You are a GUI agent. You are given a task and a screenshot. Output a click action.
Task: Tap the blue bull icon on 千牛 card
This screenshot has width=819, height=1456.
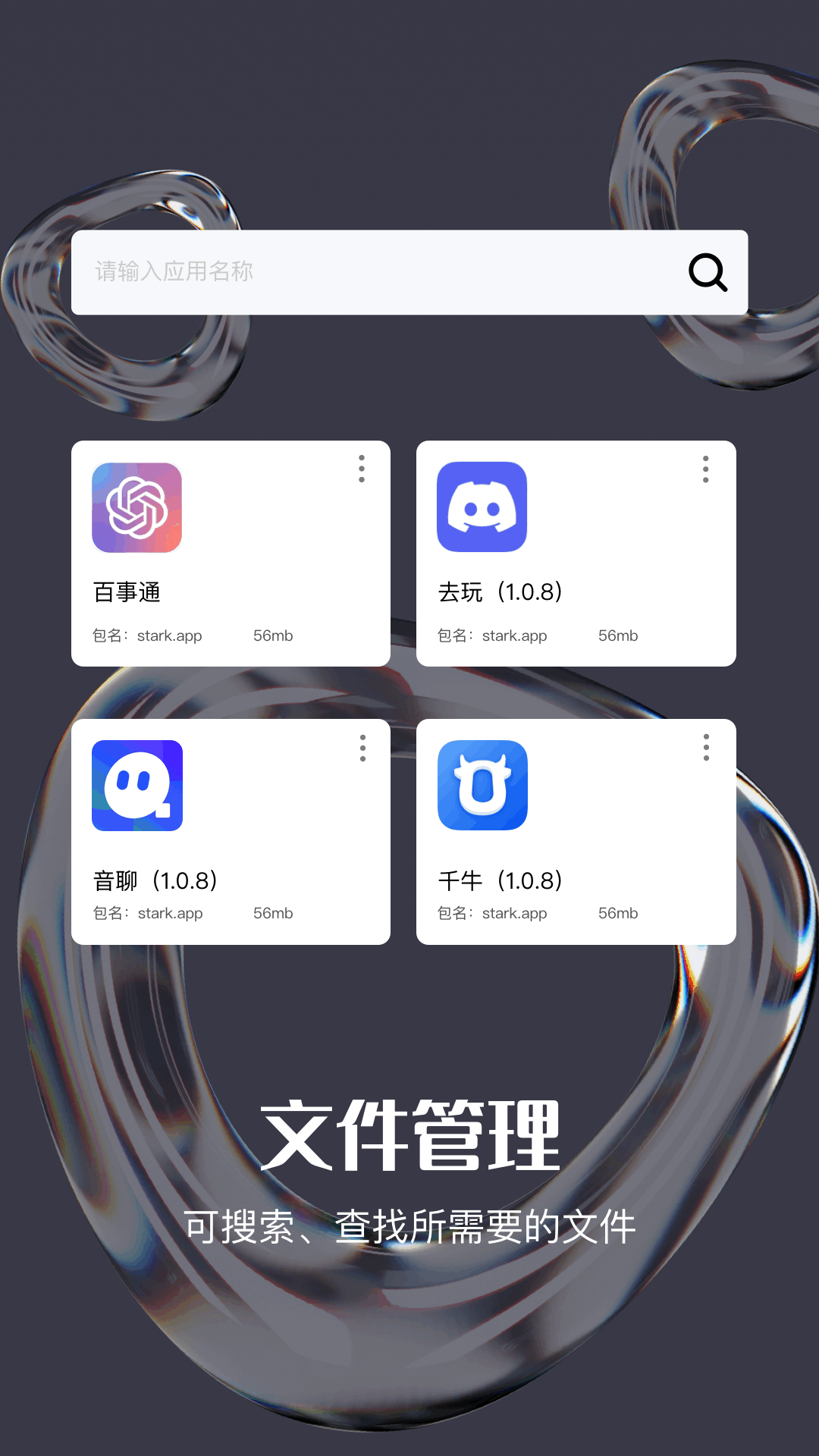pos(482,786)
